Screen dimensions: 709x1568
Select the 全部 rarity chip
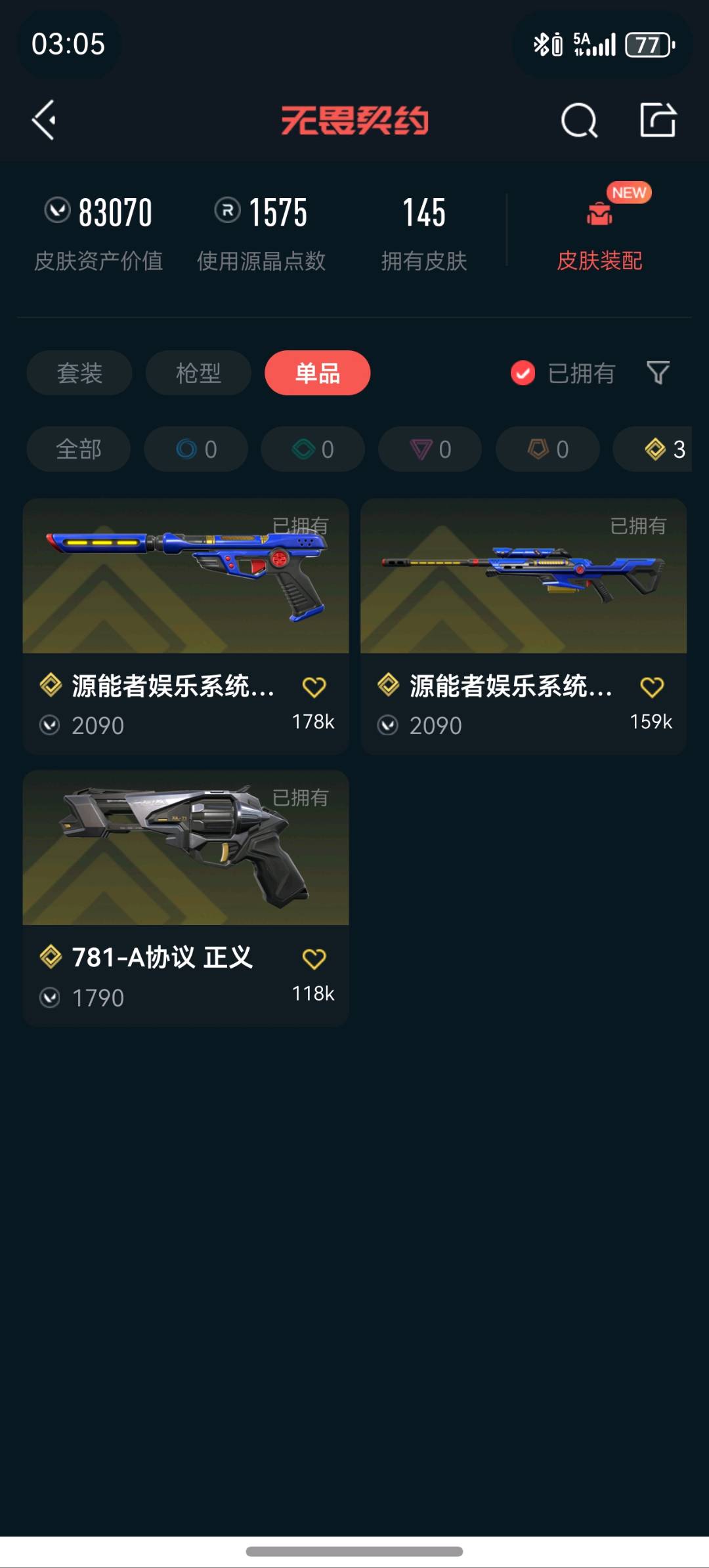coord(79,449)
